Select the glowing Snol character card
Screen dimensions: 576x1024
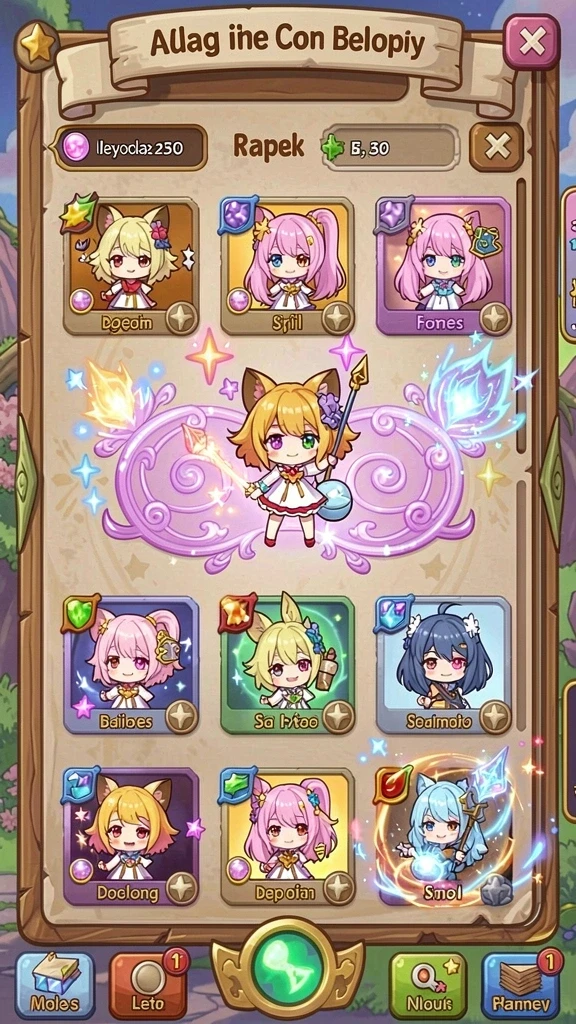(x=443, y=837)
